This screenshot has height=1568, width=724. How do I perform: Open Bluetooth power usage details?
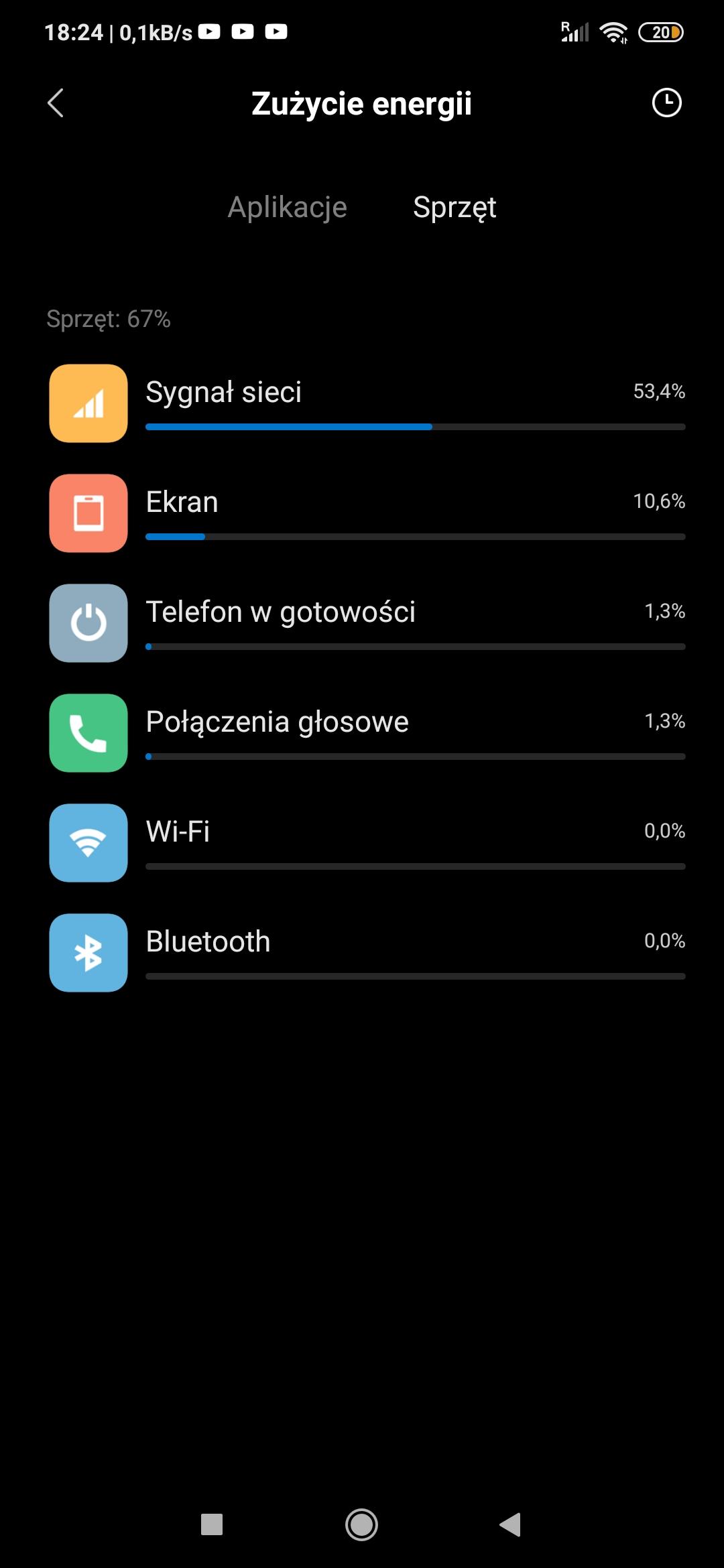point(367,953)
